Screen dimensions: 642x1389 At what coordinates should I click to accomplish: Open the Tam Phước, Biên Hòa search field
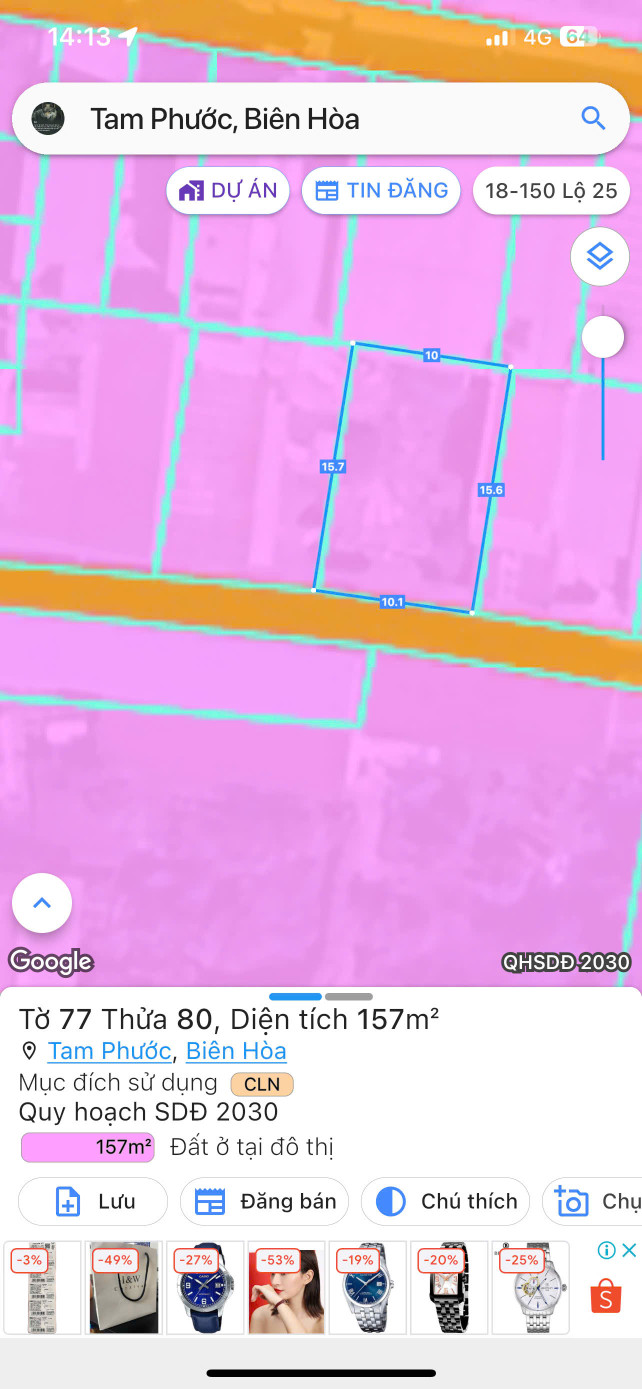[300, 119]
